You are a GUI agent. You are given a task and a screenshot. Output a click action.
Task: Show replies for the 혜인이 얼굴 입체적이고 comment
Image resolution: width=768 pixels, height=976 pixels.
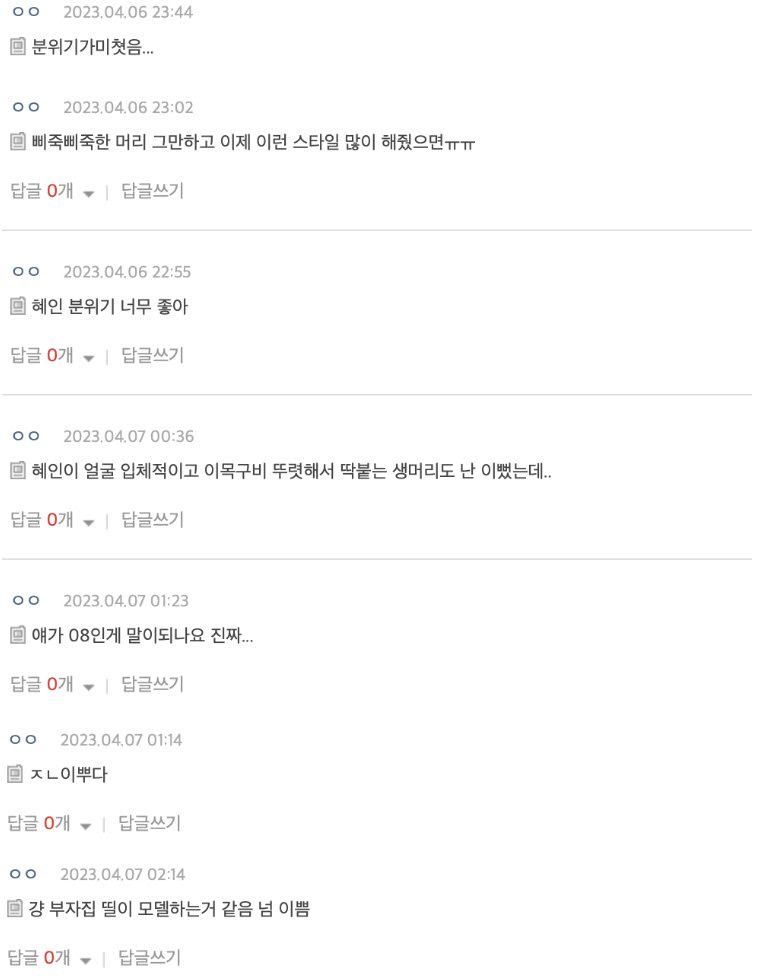[x=50, y=519]
